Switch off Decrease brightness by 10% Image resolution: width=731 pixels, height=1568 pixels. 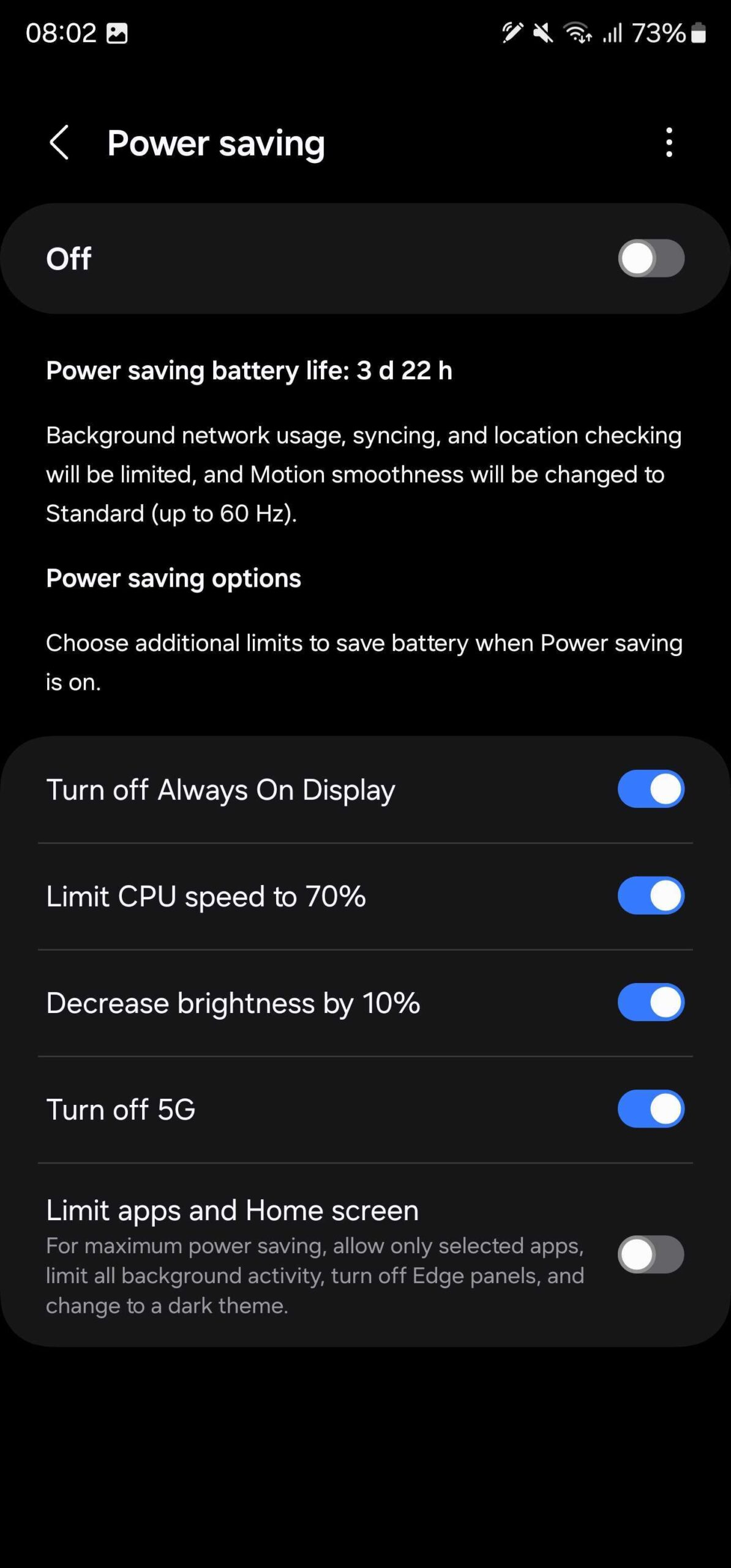point(650,1002)
